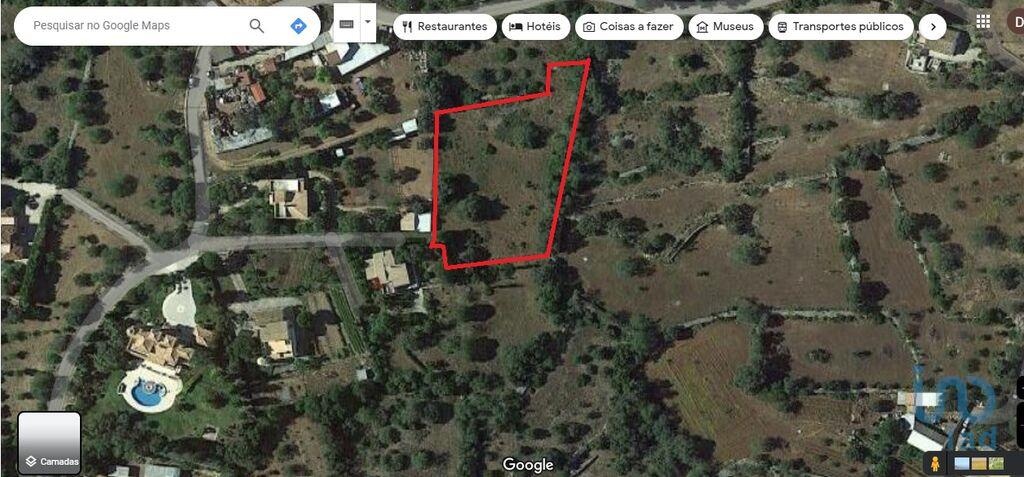Tap the magnifying glass search icon

tap(257, 26)
